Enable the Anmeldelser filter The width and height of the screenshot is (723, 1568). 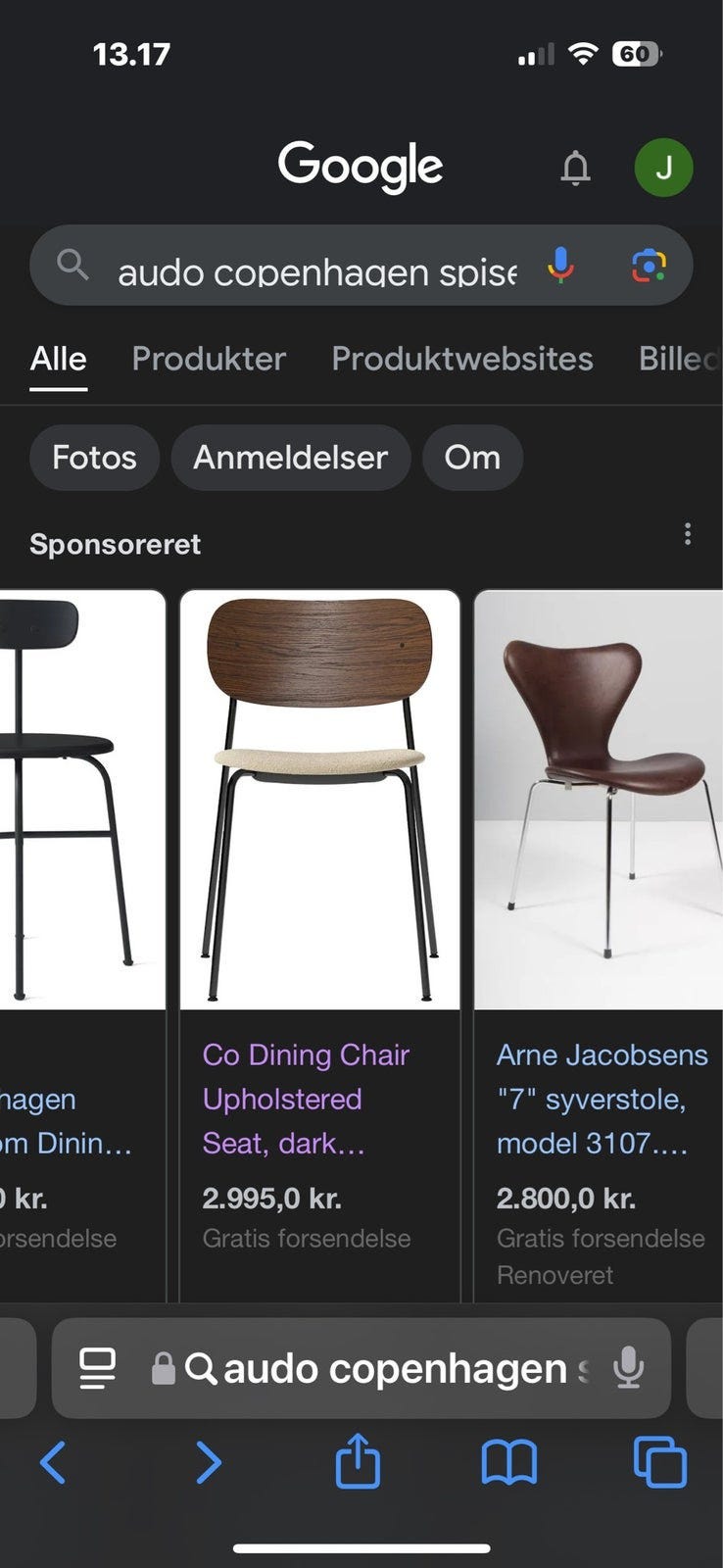(x=290, y=457)
